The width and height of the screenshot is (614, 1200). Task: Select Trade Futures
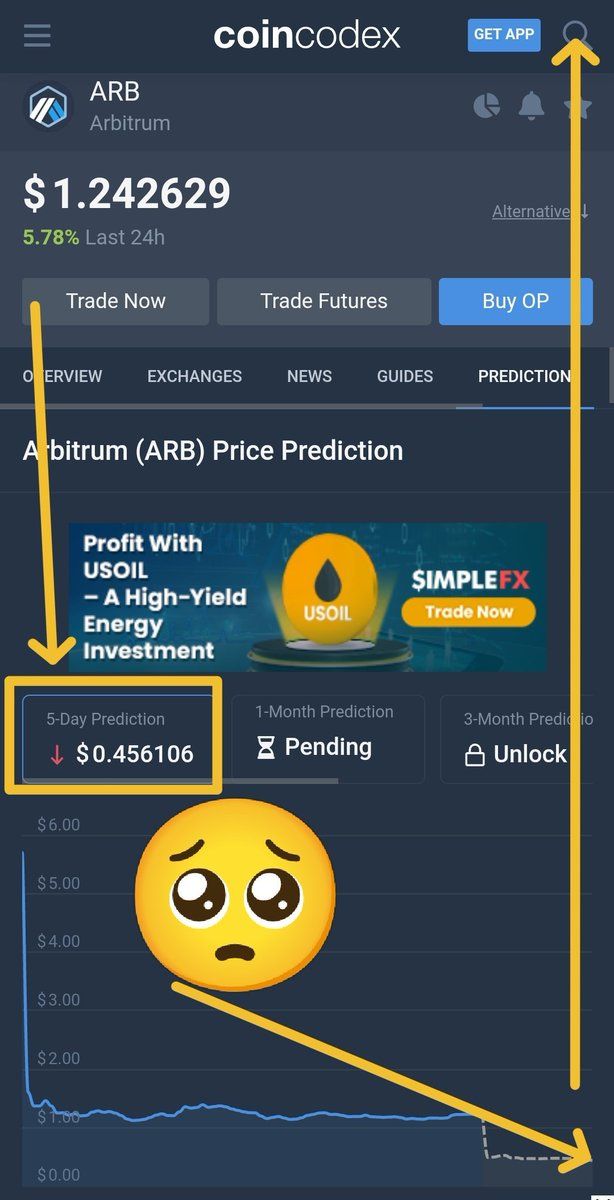pos(324,302)
